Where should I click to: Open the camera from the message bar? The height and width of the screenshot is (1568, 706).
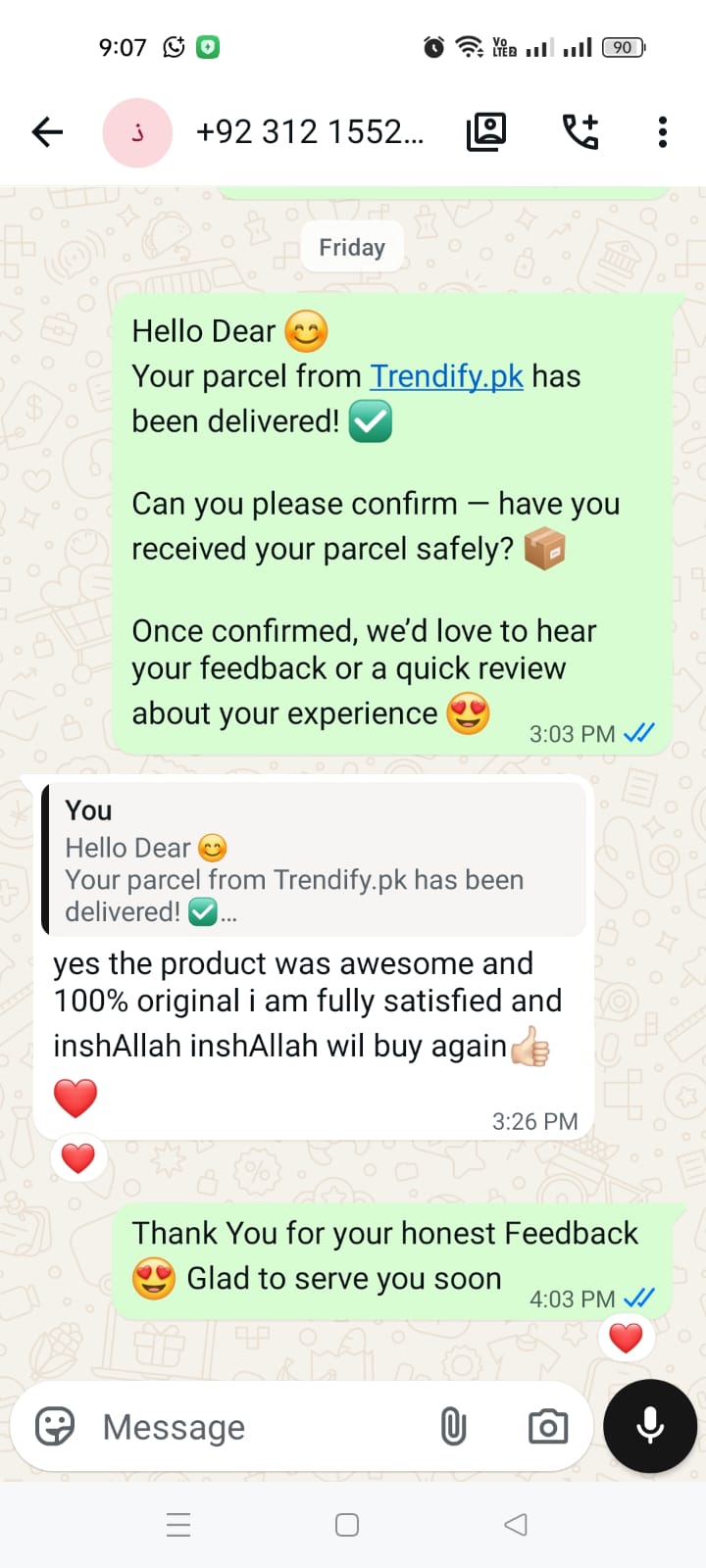[547, 1427]
